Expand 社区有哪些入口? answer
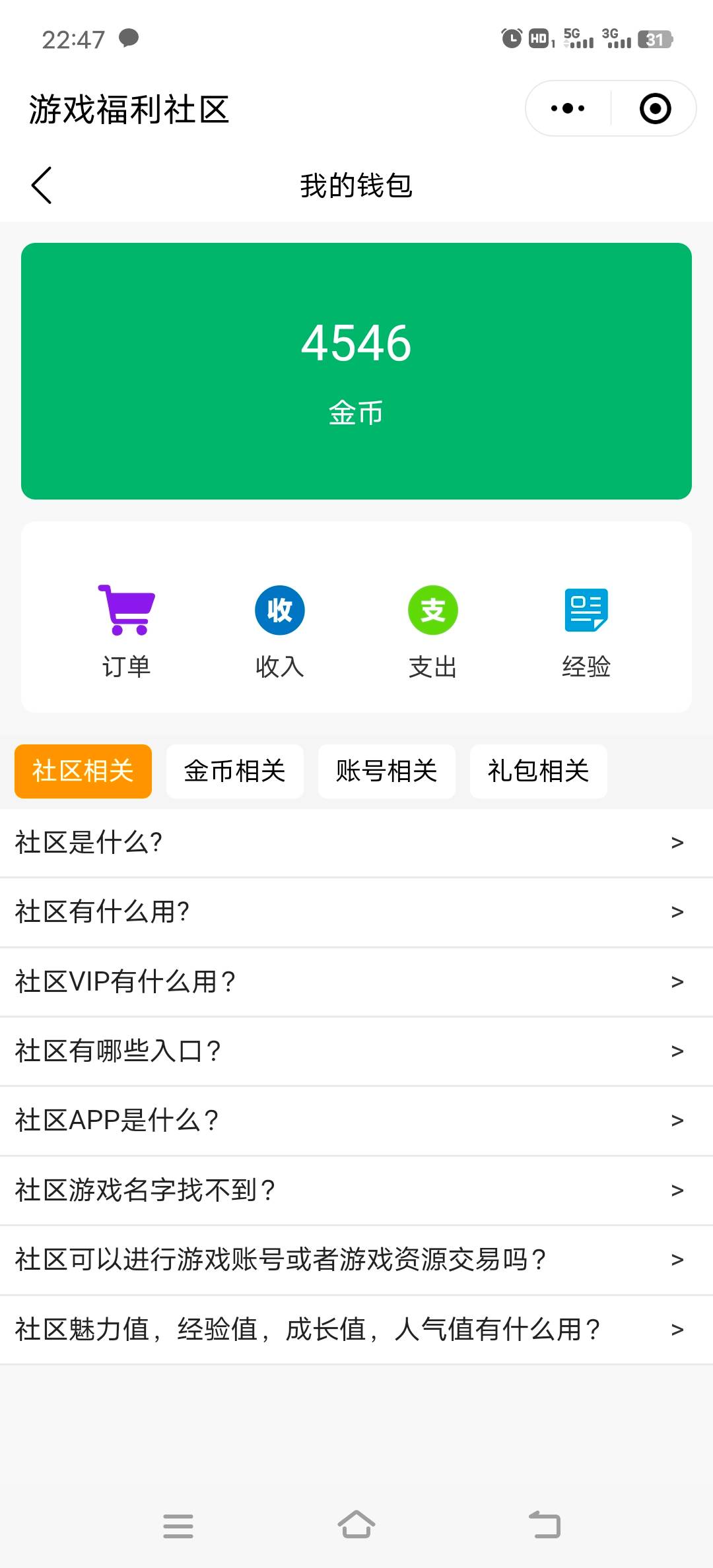 click(356, 1051)
